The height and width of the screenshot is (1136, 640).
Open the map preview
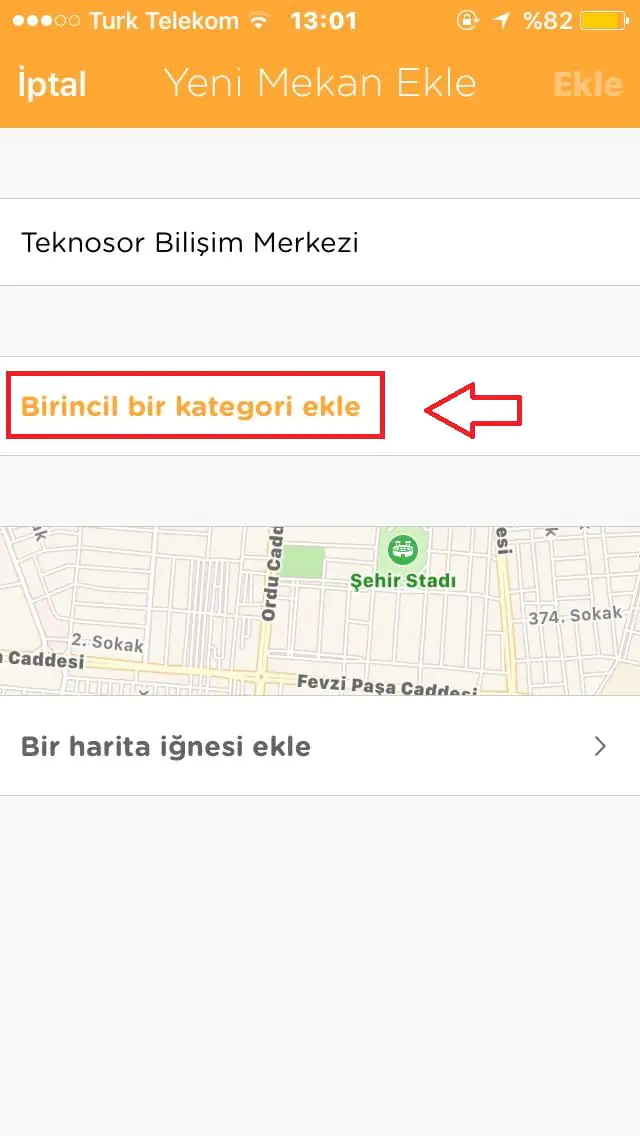coord(320,610)
